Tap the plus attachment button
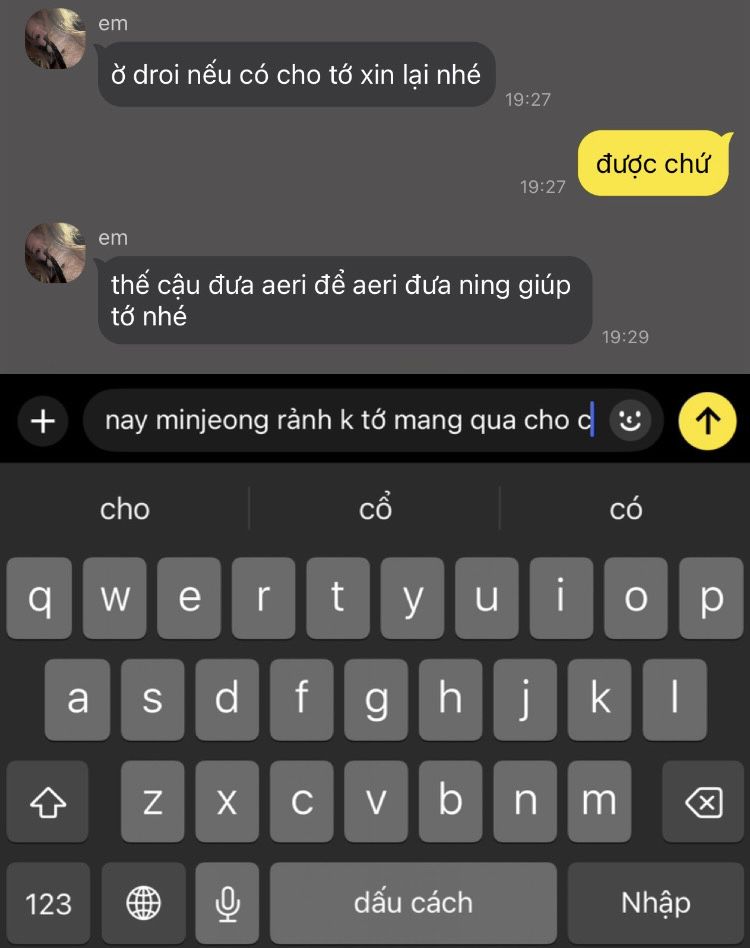 43,421
